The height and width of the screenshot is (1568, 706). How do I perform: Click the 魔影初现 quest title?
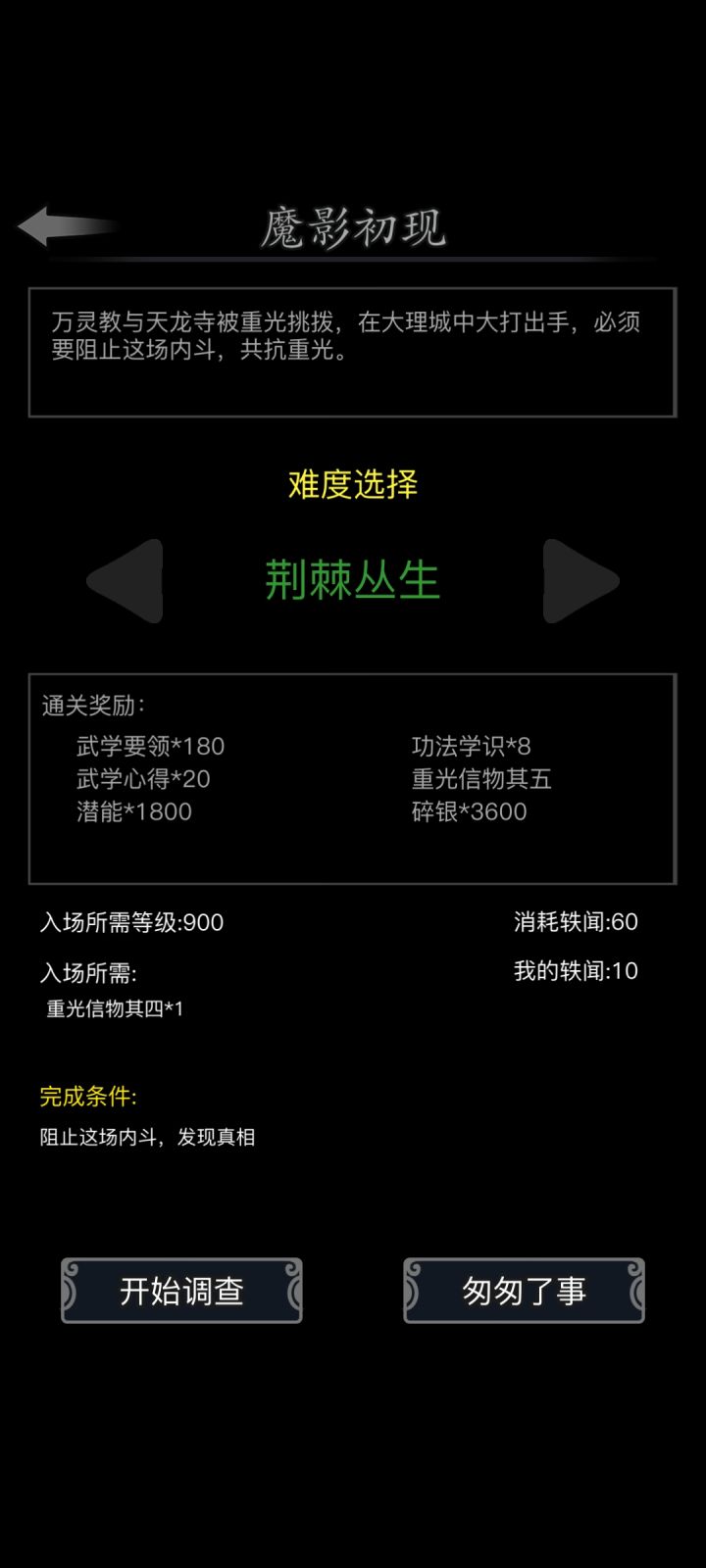click(x=353, y=227)
